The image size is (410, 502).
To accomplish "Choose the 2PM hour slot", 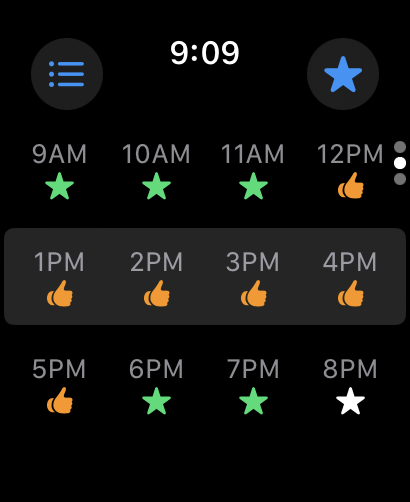I will click(156, 279).
